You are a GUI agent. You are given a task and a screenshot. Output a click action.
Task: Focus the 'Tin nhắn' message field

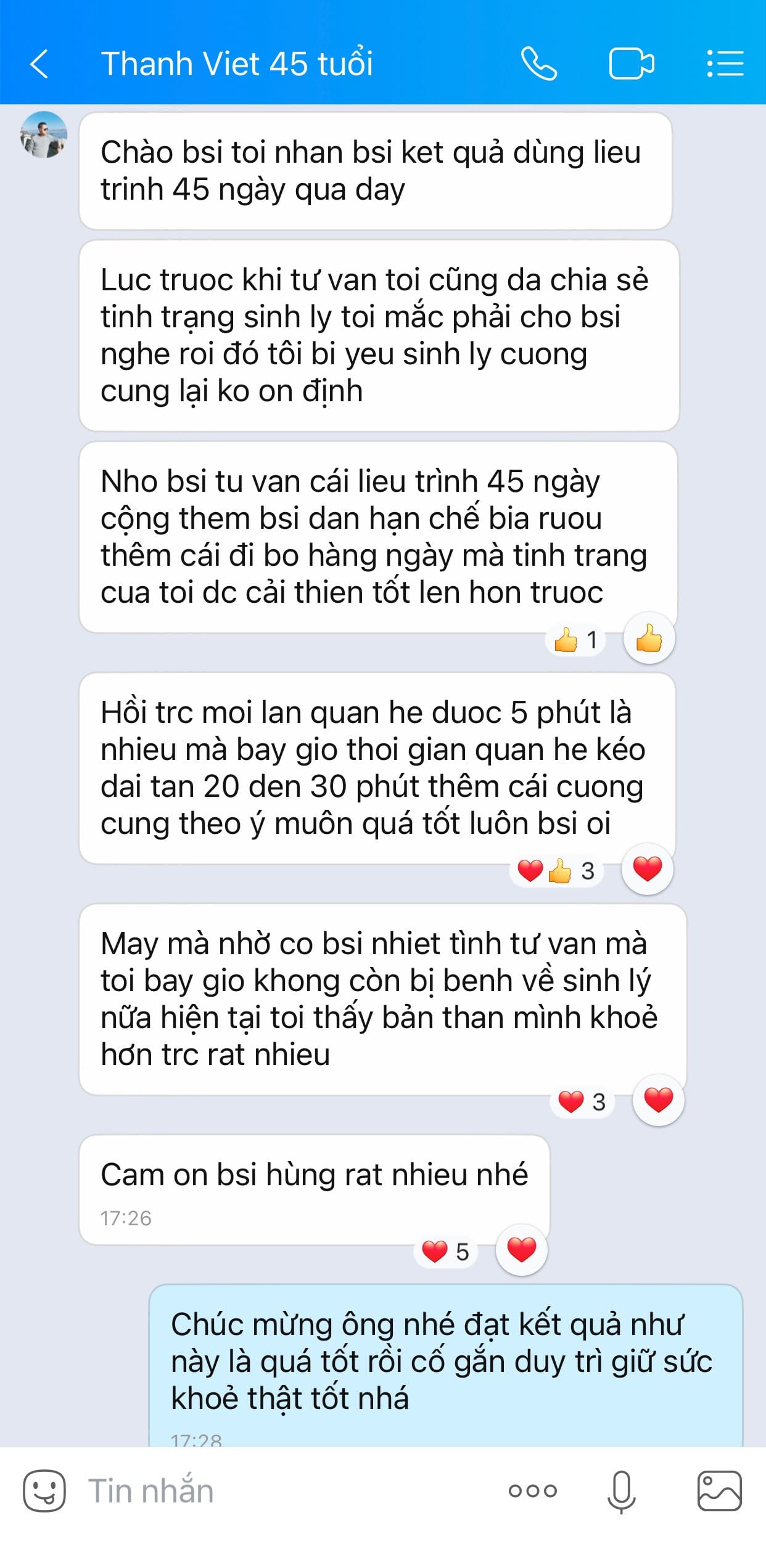278,1490
